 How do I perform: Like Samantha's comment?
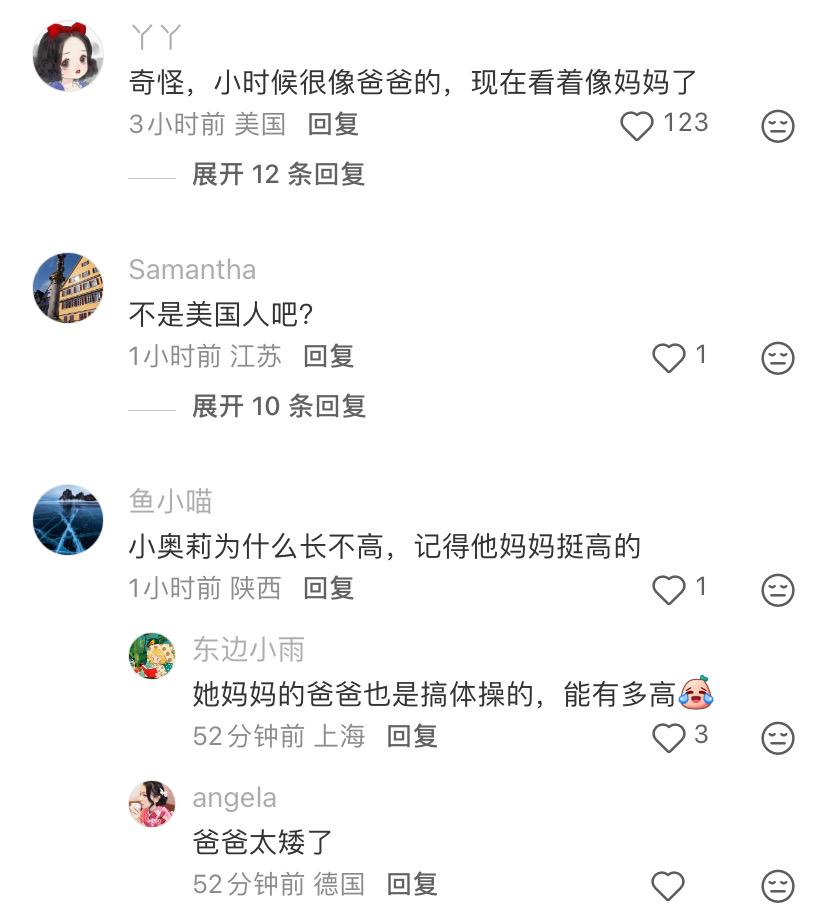point(668,358)
